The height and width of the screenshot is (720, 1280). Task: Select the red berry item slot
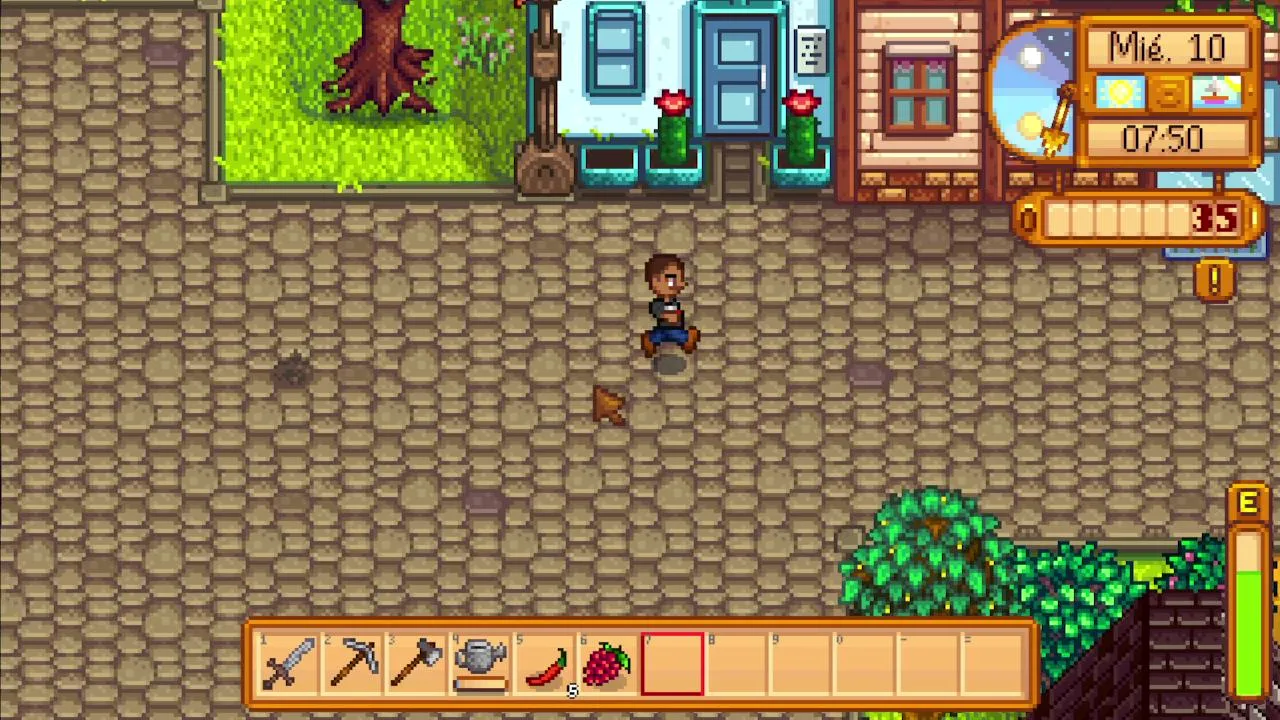pyautogui.click(x=608, y=665)
